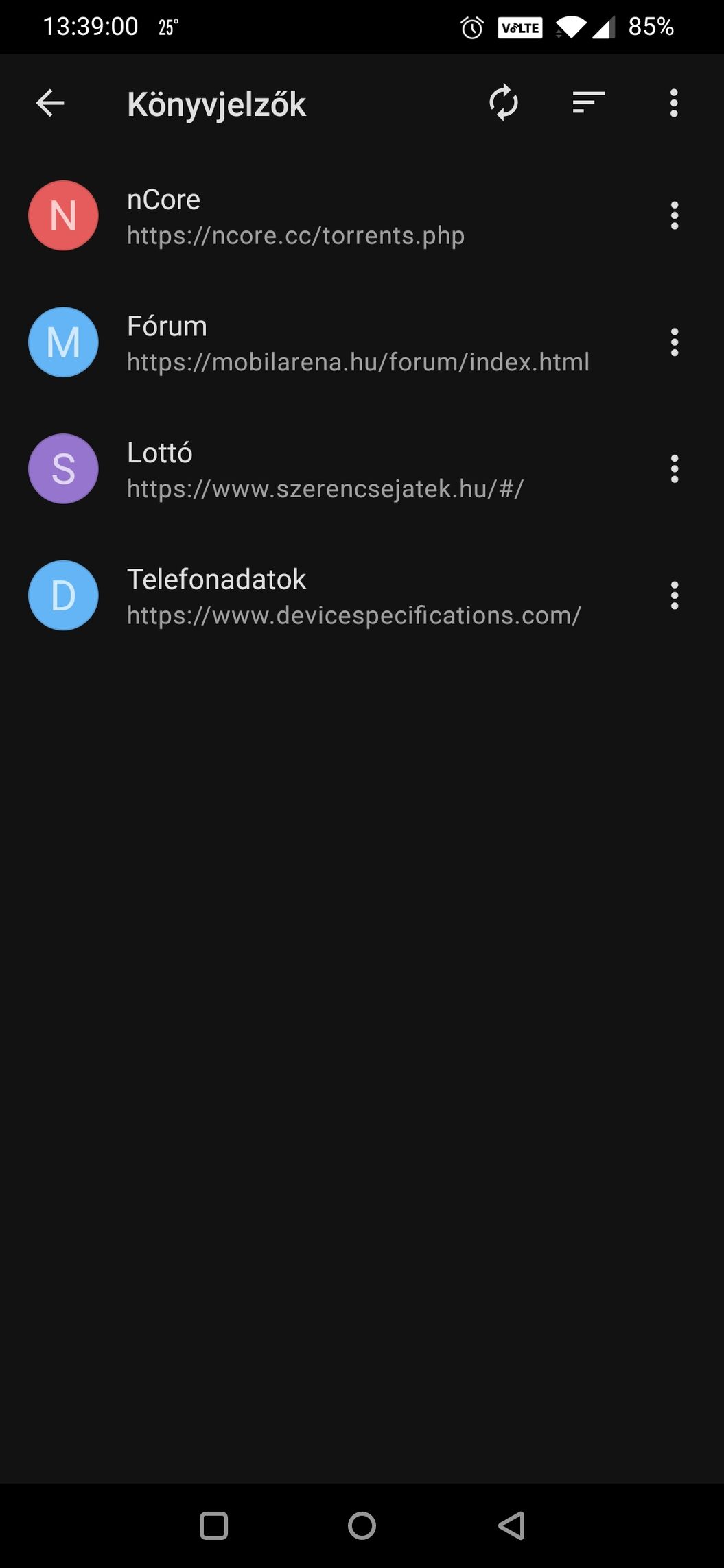Show more options for Fórum bookmark
724x1568 pixels.
(675, 342)
